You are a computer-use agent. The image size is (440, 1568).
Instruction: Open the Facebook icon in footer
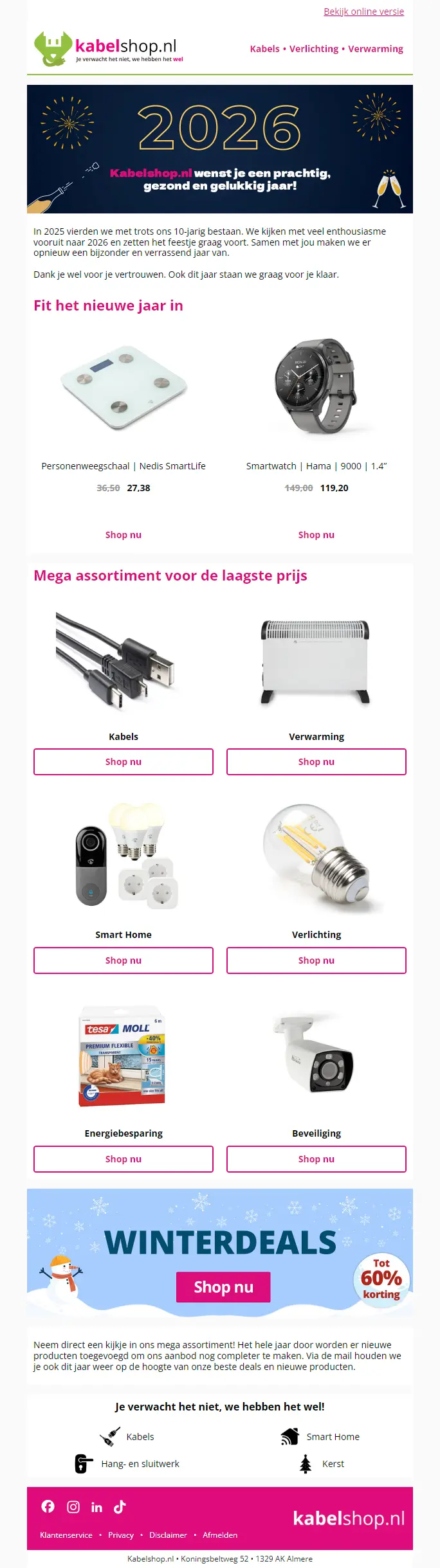pyautogui.click(x=48, y=1506)
